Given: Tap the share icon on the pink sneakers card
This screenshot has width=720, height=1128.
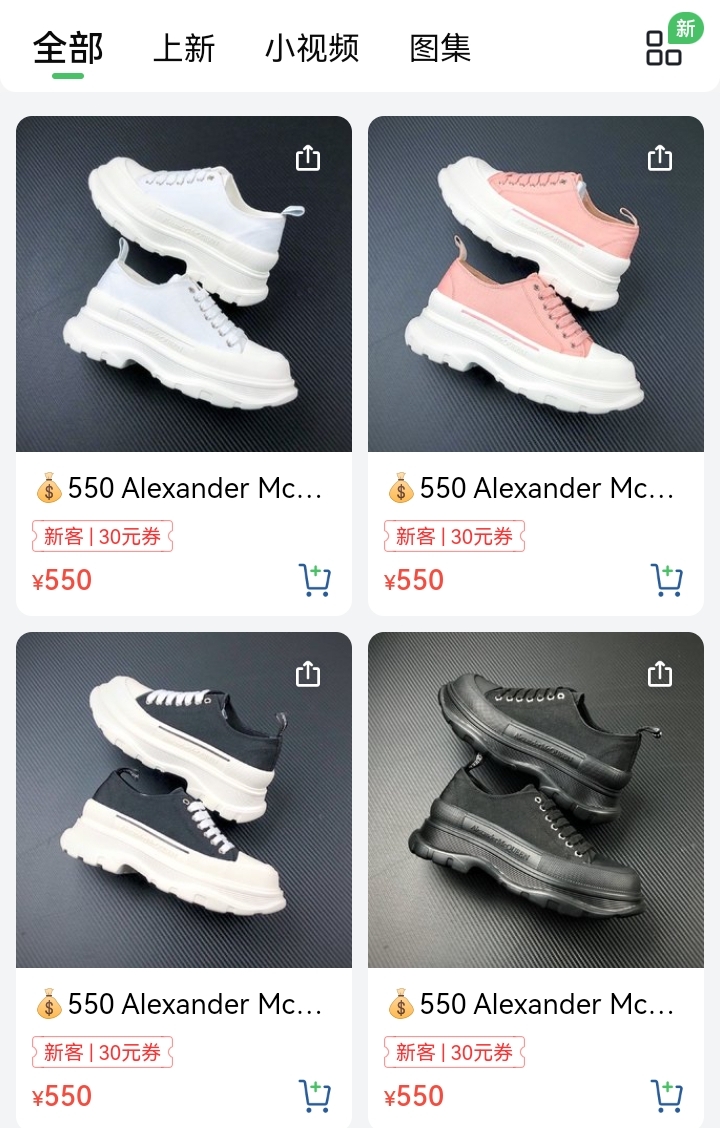Looking at the screenshot, I should (660, 157).
